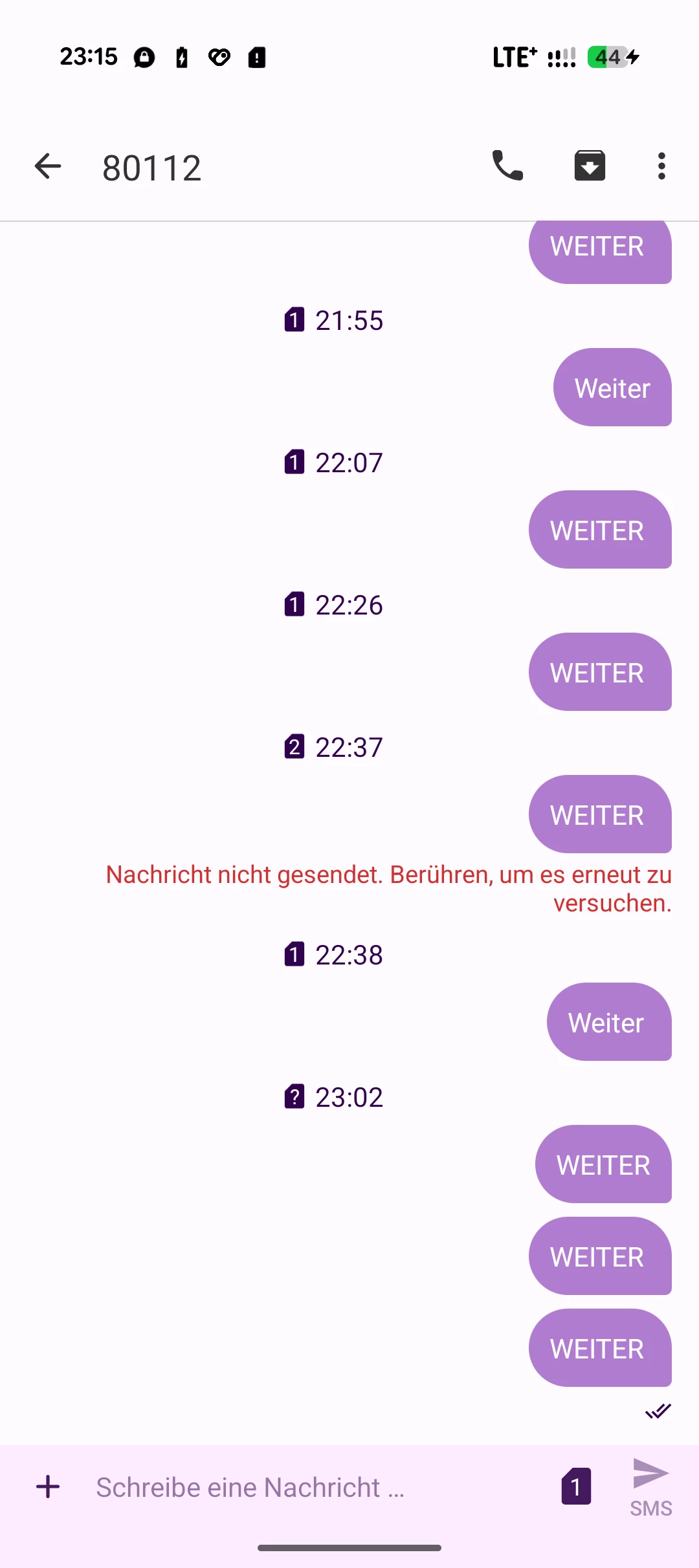The width and height of the screenshot is (699, 1568).
Task: Retry sending the failed message
Action: pyautogui.click(x=388, y=888)
